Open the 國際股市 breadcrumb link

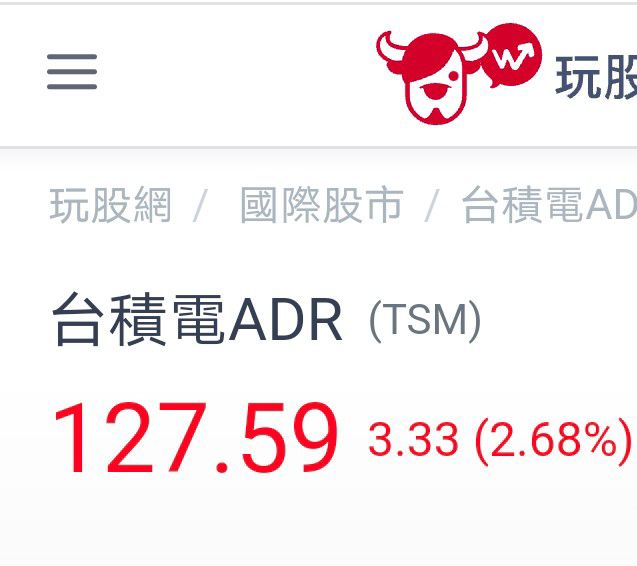pyautogui.click(x=321, y=206)
